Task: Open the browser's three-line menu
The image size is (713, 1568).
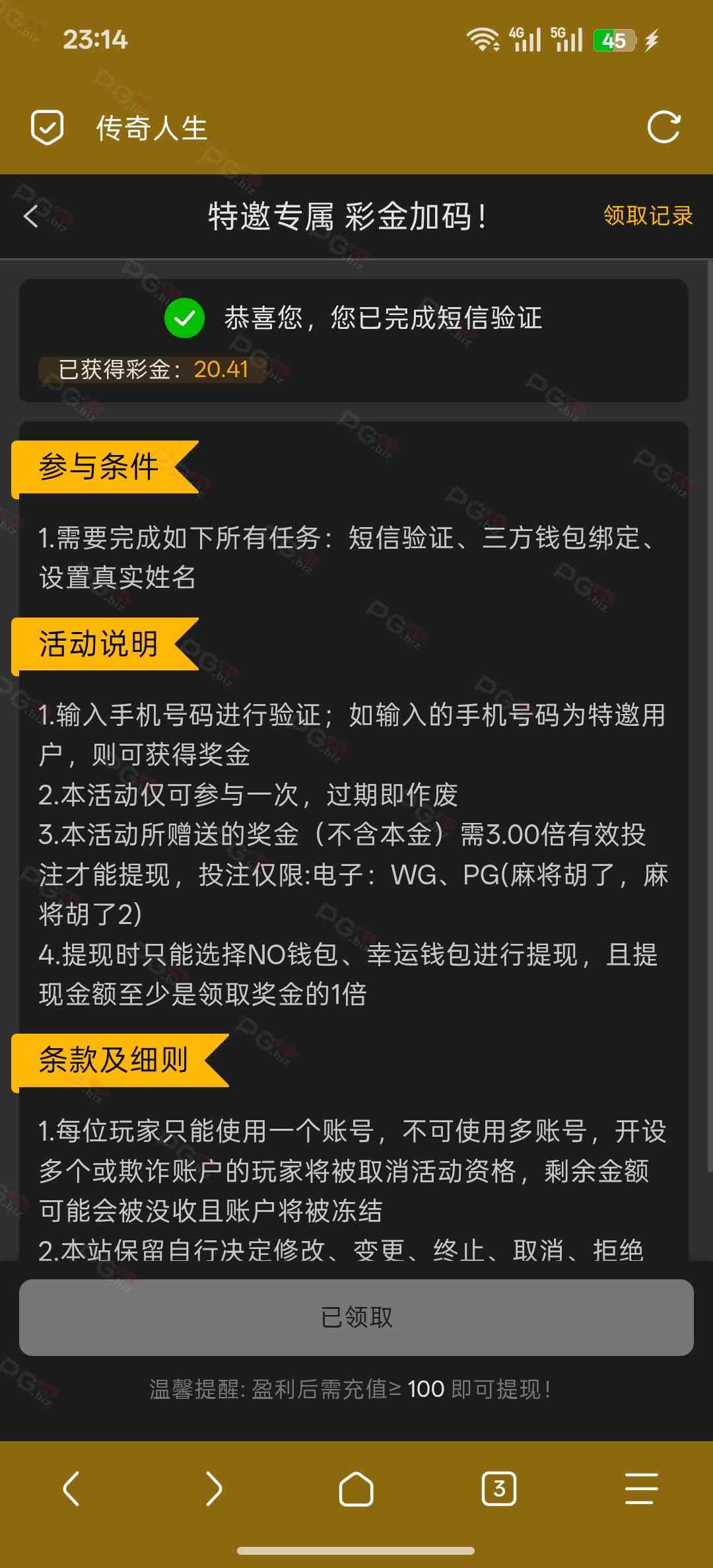Action: (642, 1489)
